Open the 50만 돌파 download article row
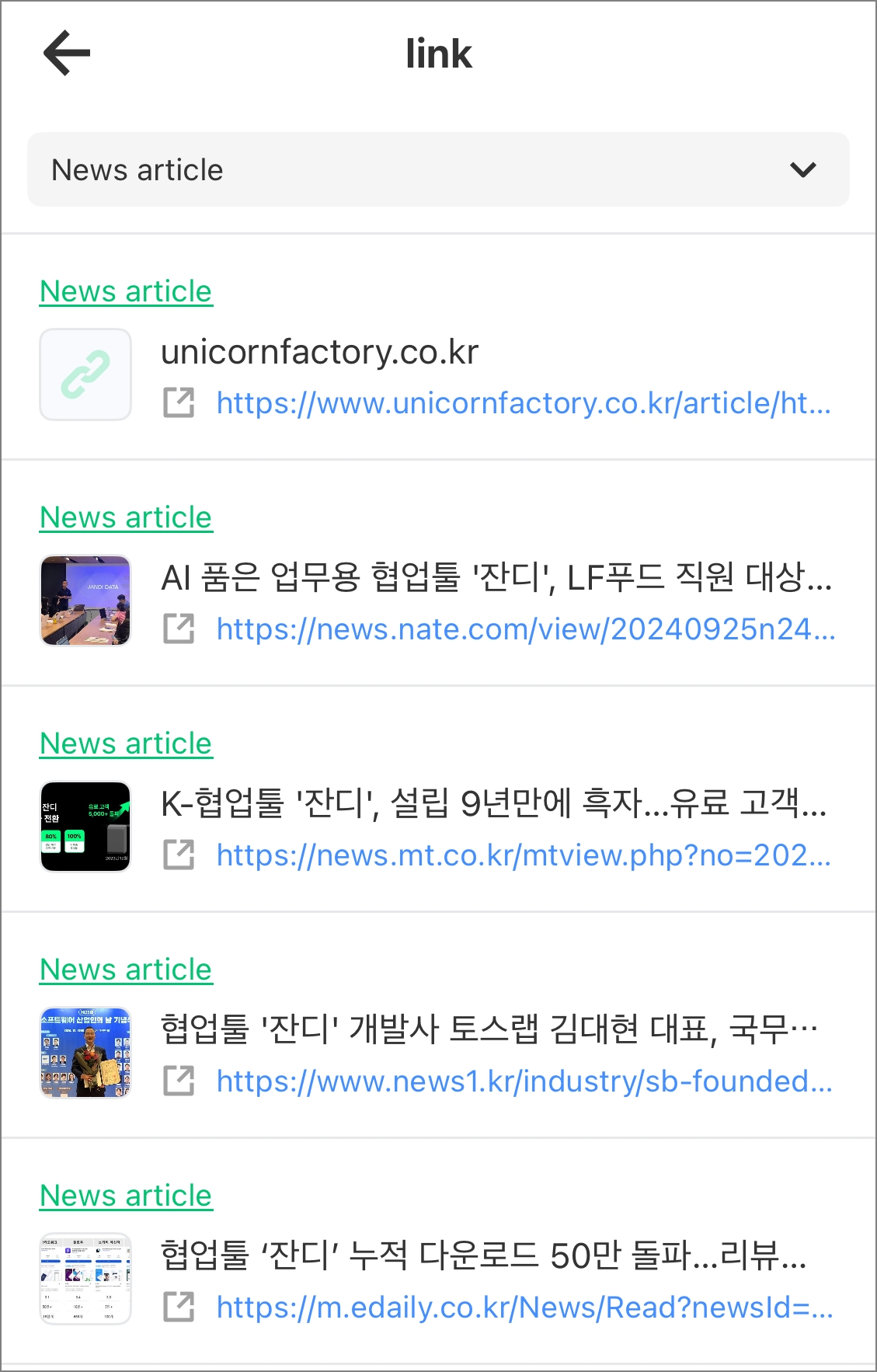 pos(483,1255)
